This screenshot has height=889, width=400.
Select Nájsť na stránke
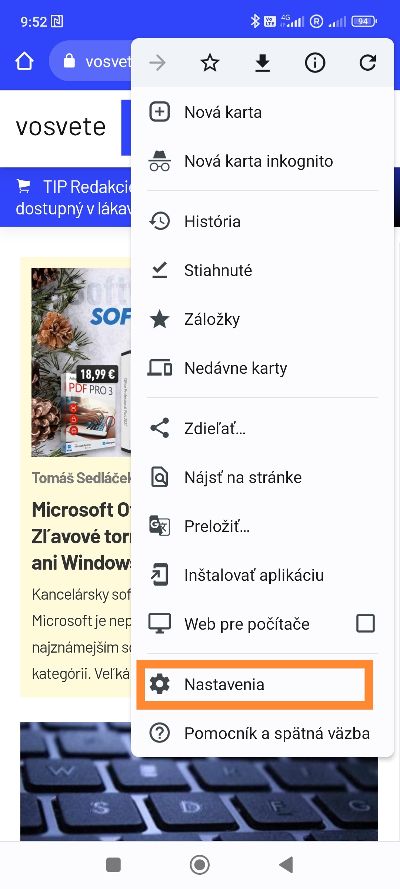tap(262, 477)
